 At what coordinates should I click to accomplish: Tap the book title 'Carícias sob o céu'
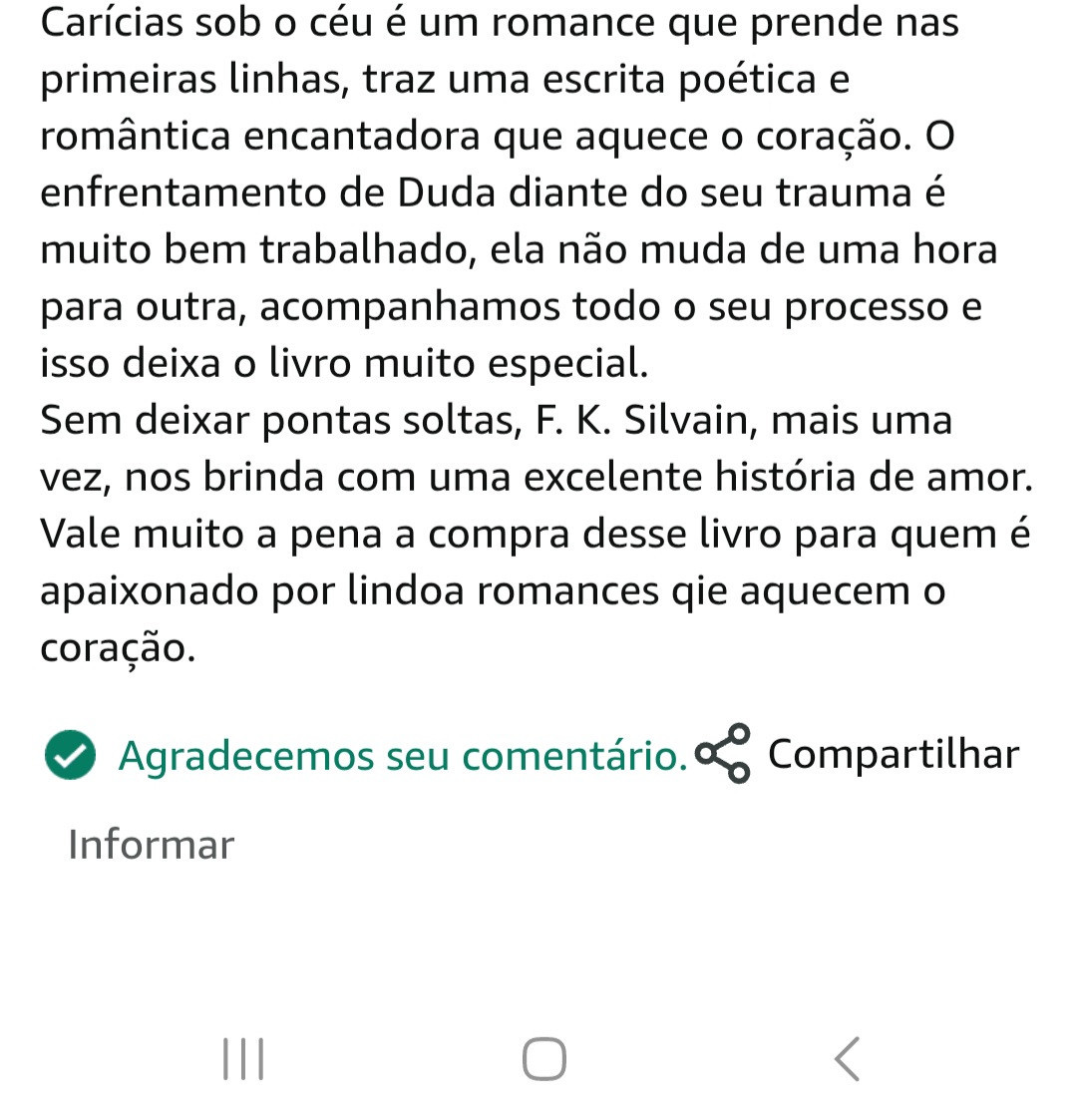(184, 22)
